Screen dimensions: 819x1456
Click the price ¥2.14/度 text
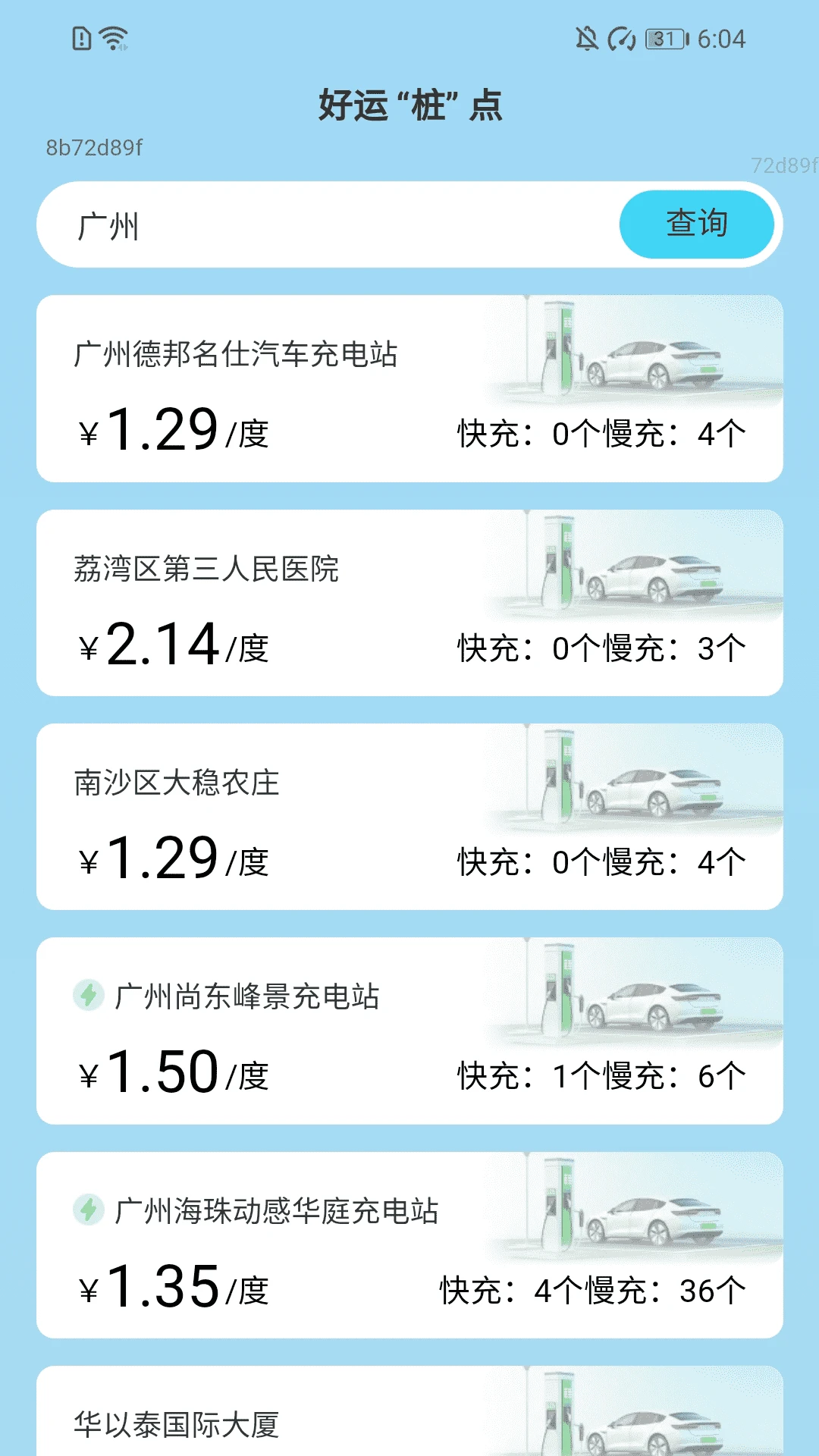176,646
